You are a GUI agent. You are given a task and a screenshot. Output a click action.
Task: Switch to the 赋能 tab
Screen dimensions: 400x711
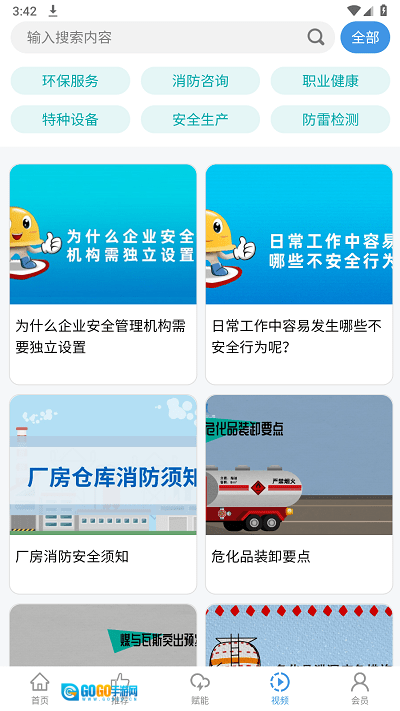[x=200, y=688]
